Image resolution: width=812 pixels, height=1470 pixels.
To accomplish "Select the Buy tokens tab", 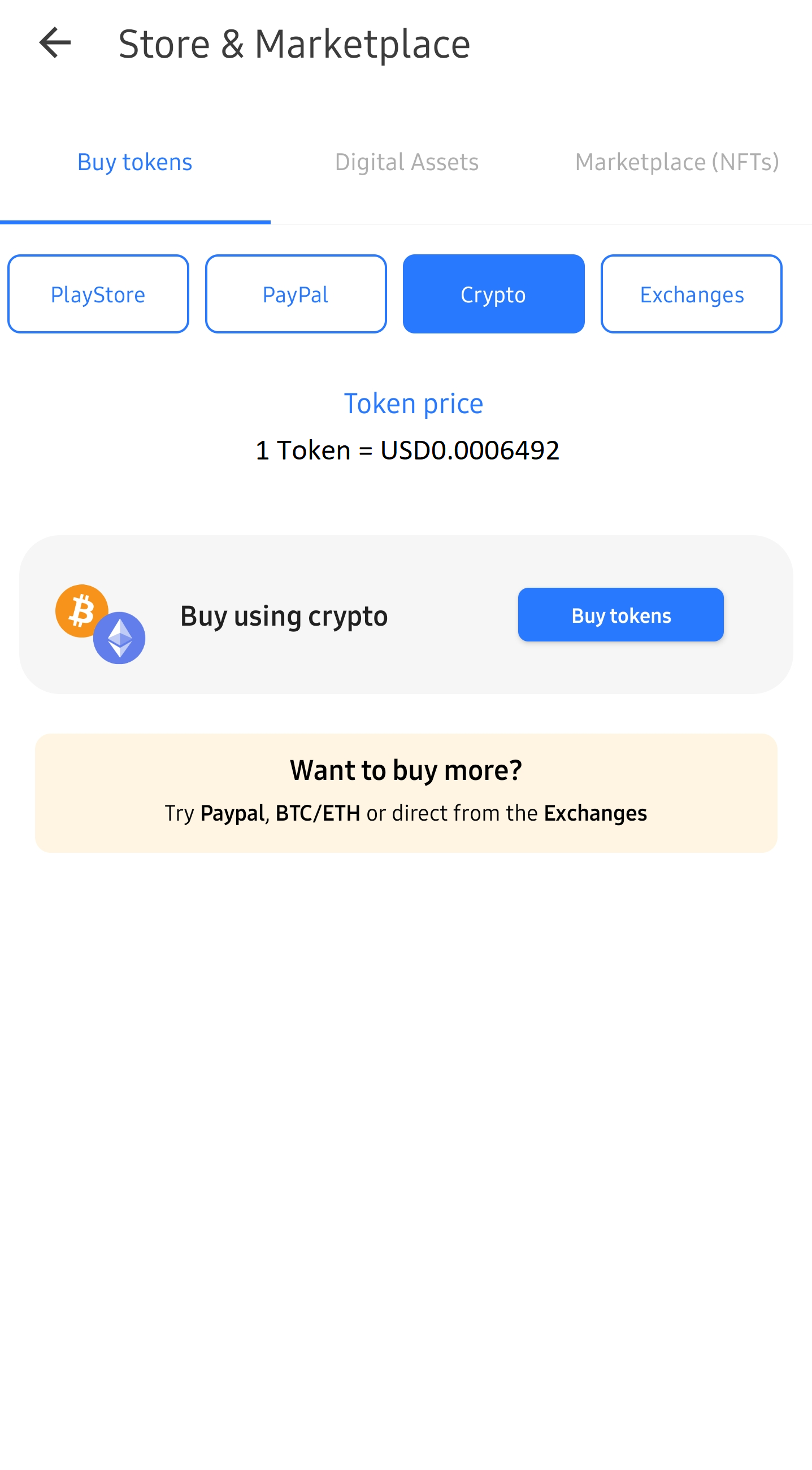I will 134,162.
